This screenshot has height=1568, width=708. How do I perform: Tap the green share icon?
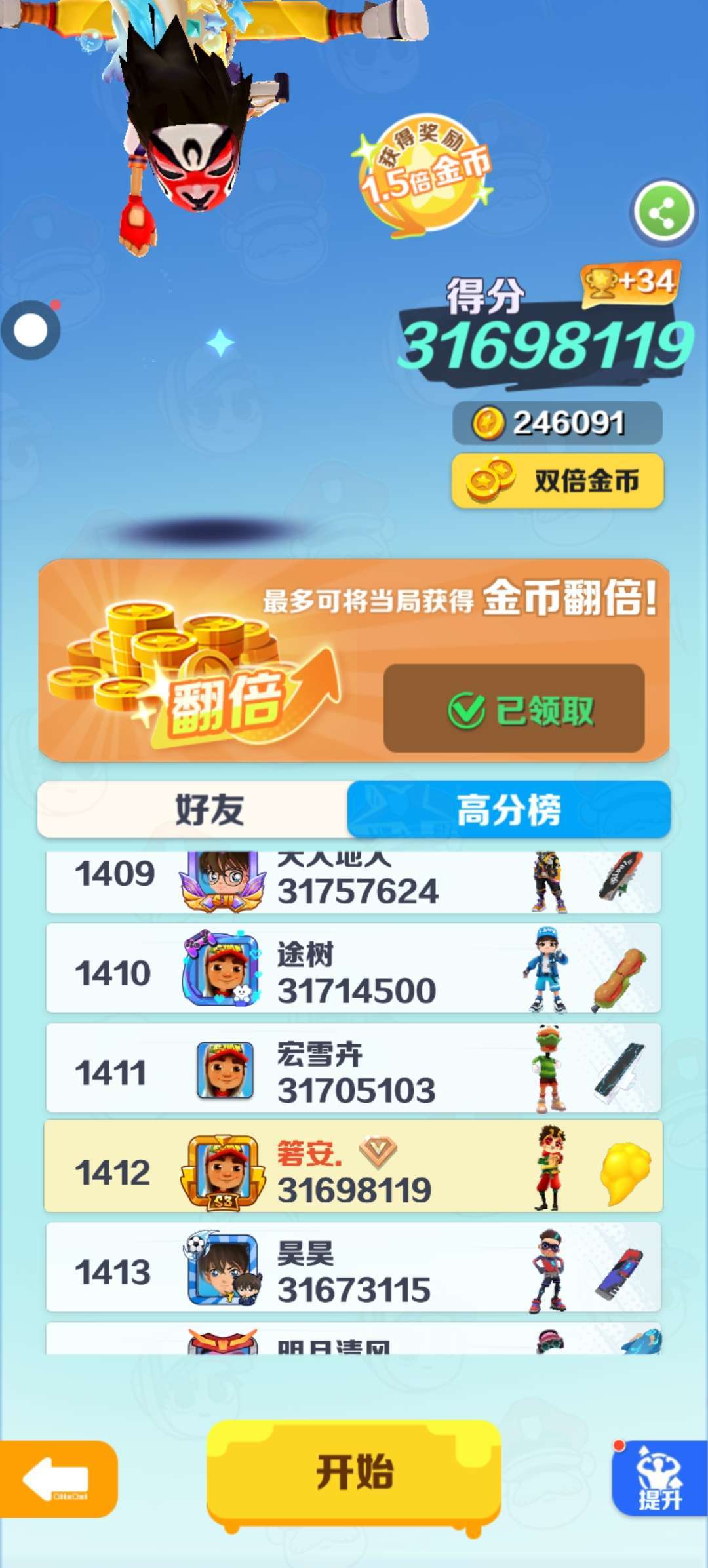pyautogui.click(x=663, y=212)
